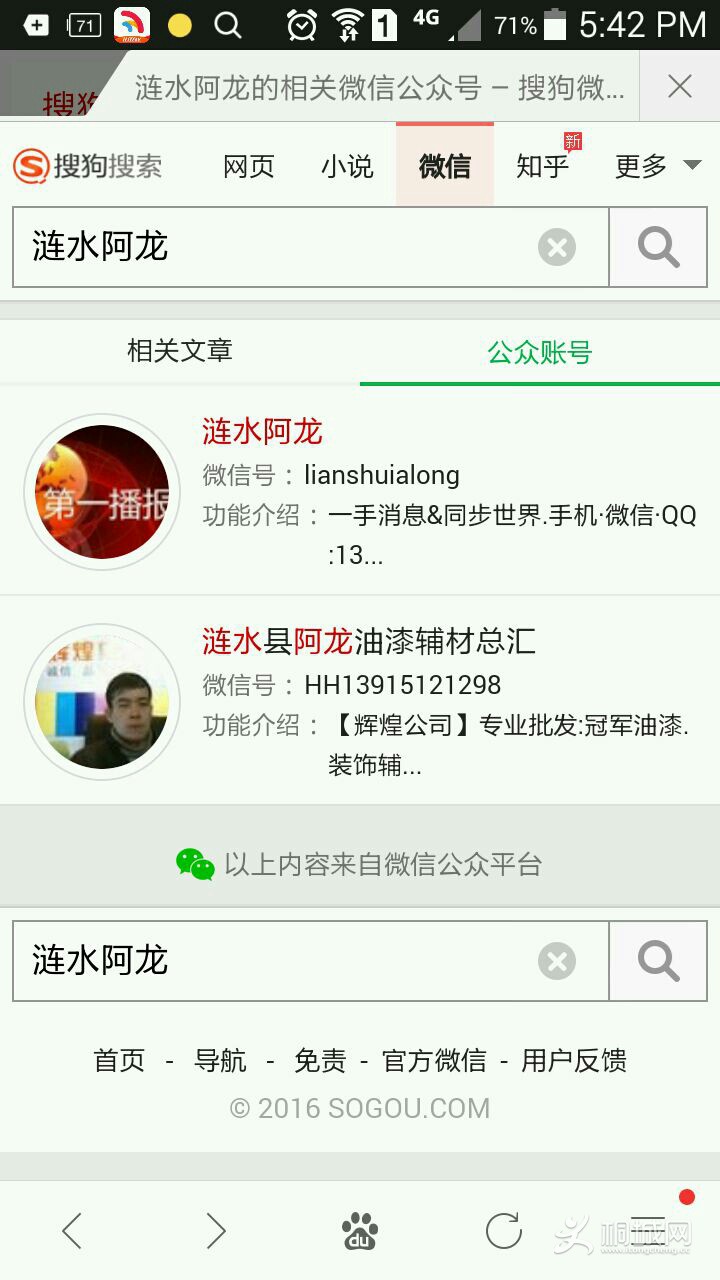
Task: Open the 用户反馈 footer link
Action: tap(574, 1061)
